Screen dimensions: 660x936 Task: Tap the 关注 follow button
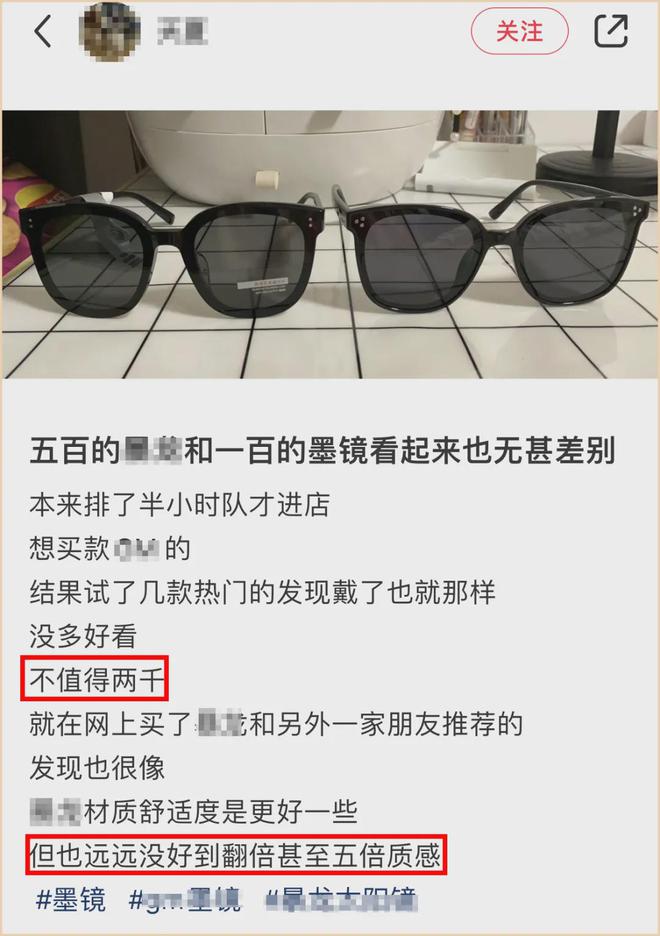pos(519,32)
